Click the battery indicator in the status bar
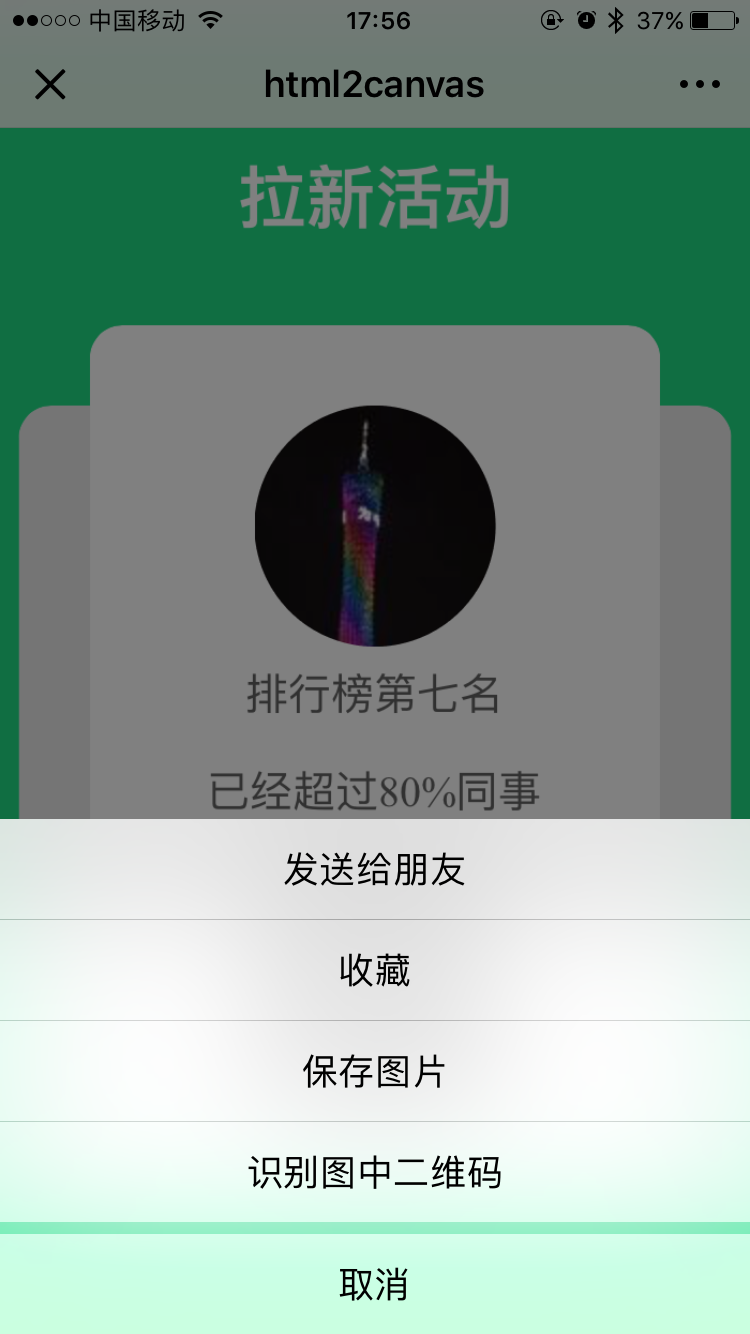Image resolution: width=750 pixels, height=1334 pixels. pyautogui.click(x=712, y=19)
